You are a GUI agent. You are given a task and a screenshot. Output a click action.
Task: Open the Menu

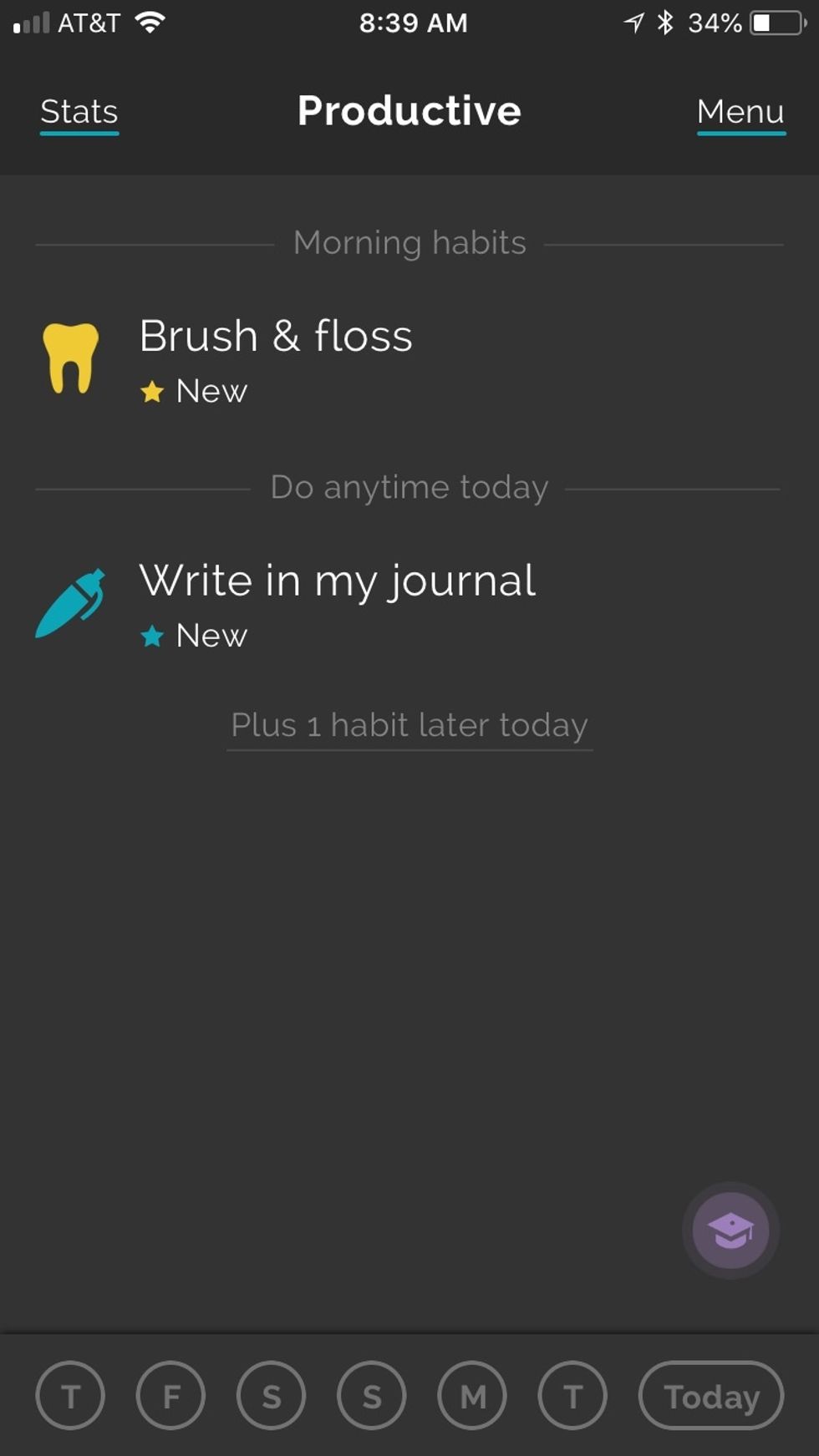[740, 112]
